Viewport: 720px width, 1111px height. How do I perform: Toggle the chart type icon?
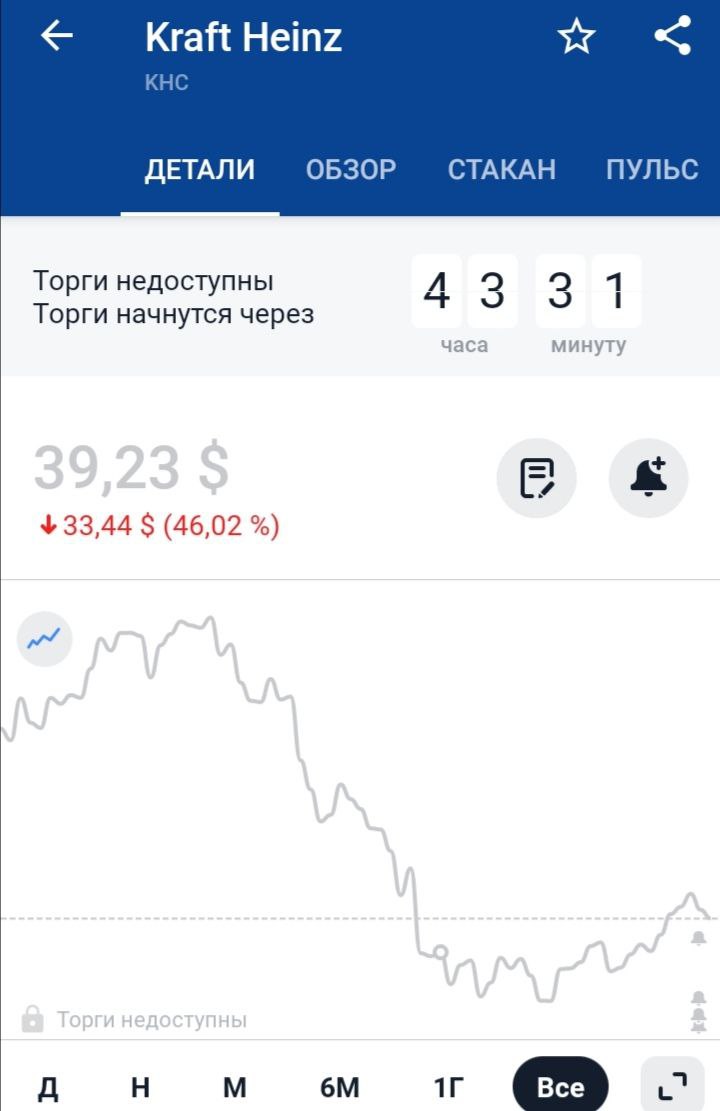click(44, 638)
